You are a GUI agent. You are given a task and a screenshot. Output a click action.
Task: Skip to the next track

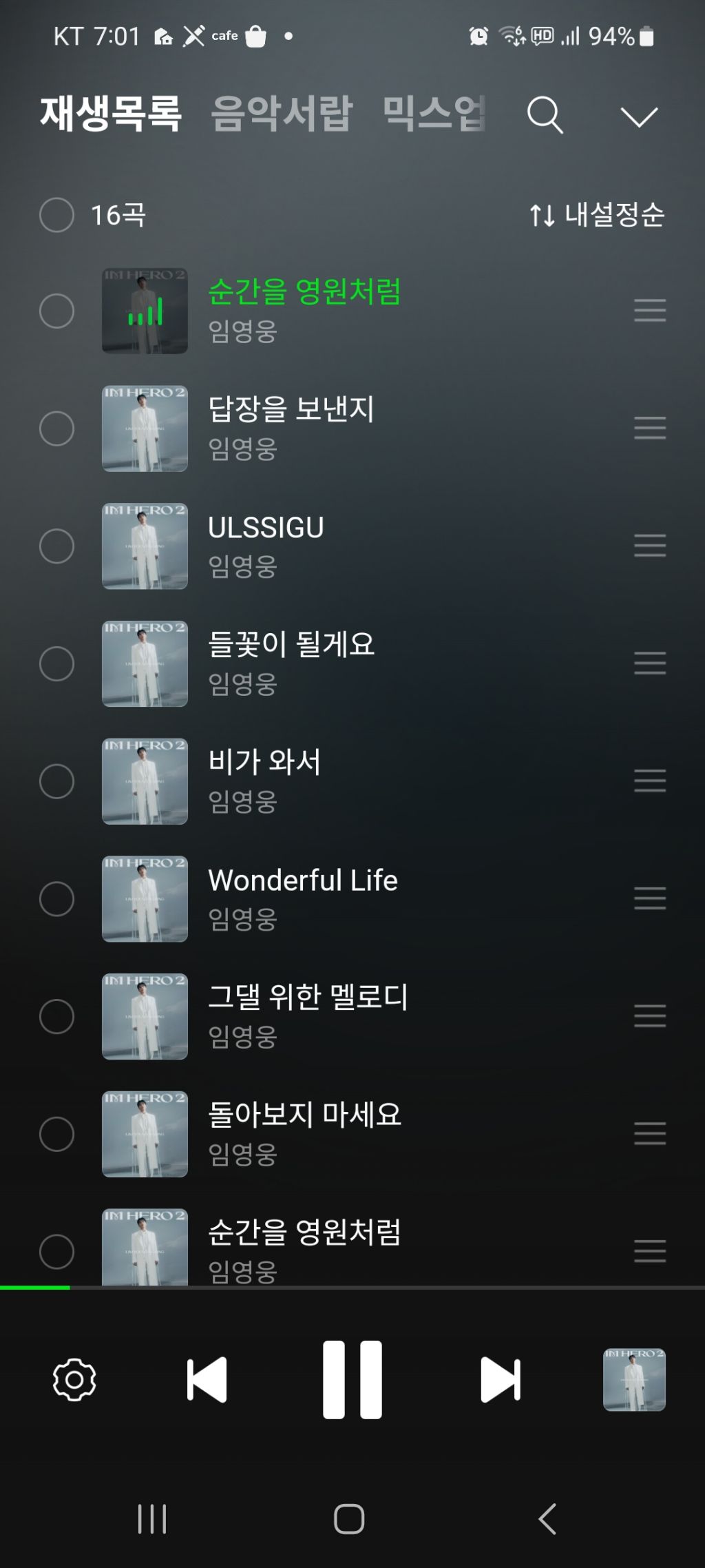pyautogui.click(x=501, y=1380)
